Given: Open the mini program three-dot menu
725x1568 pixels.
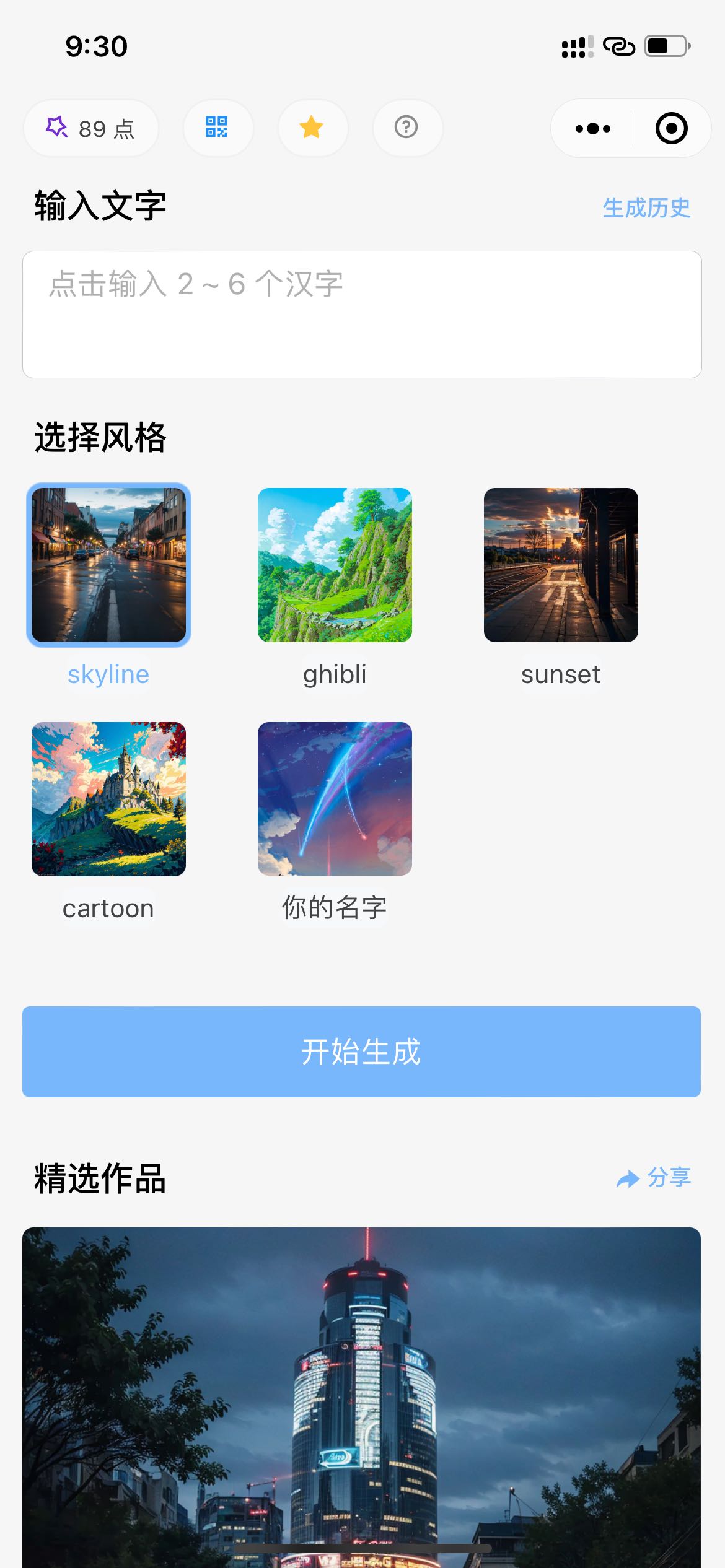Looking at the screenshot, I should pos(592,129).
